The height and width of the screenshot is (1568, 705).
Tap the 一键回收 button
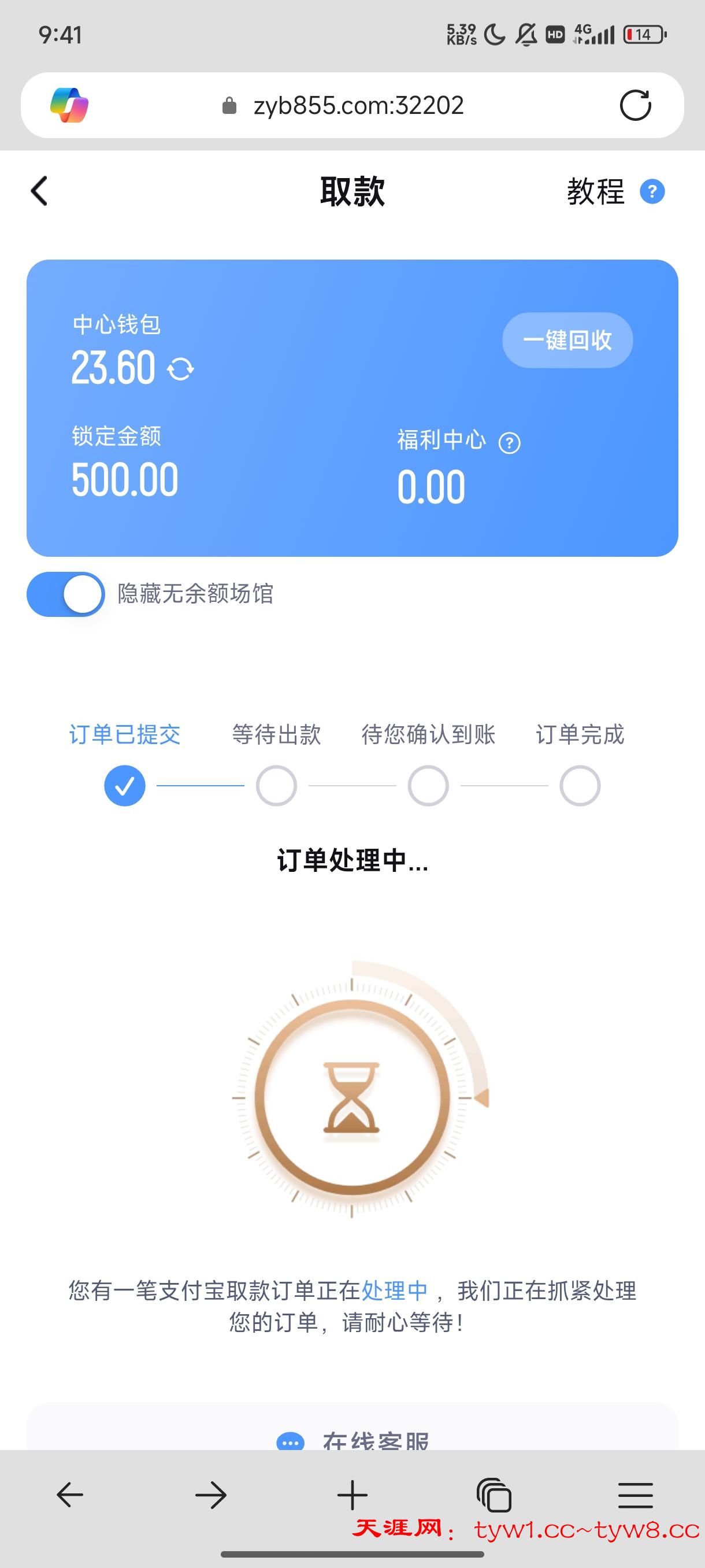tap(567, 339)
